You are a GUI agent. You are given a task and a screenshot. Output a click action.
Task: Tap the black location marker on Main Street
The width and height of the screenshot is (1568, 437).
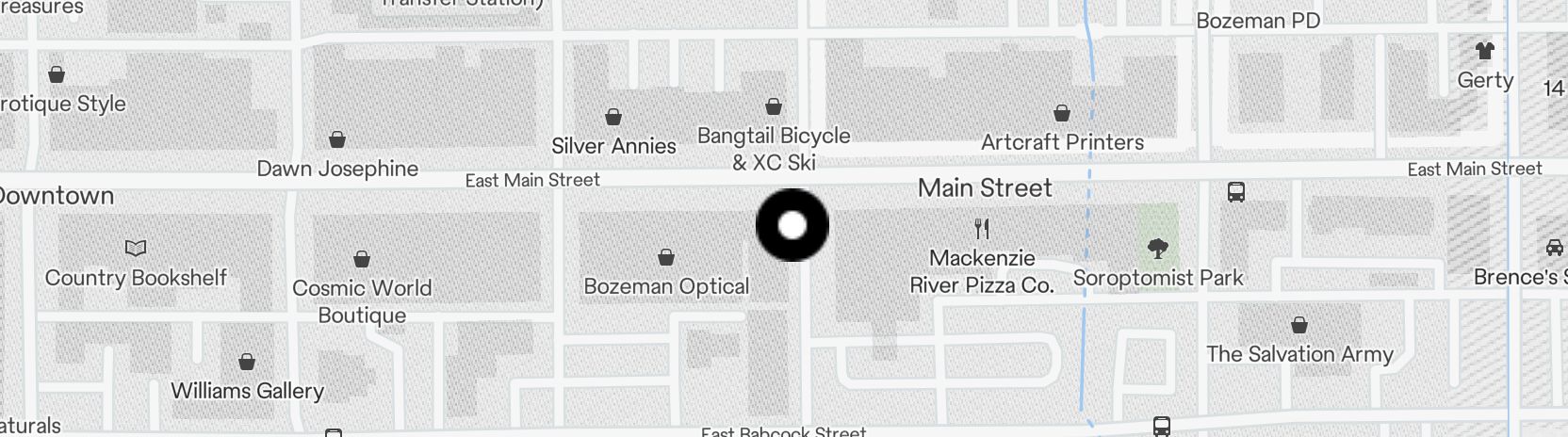(792, 225)
